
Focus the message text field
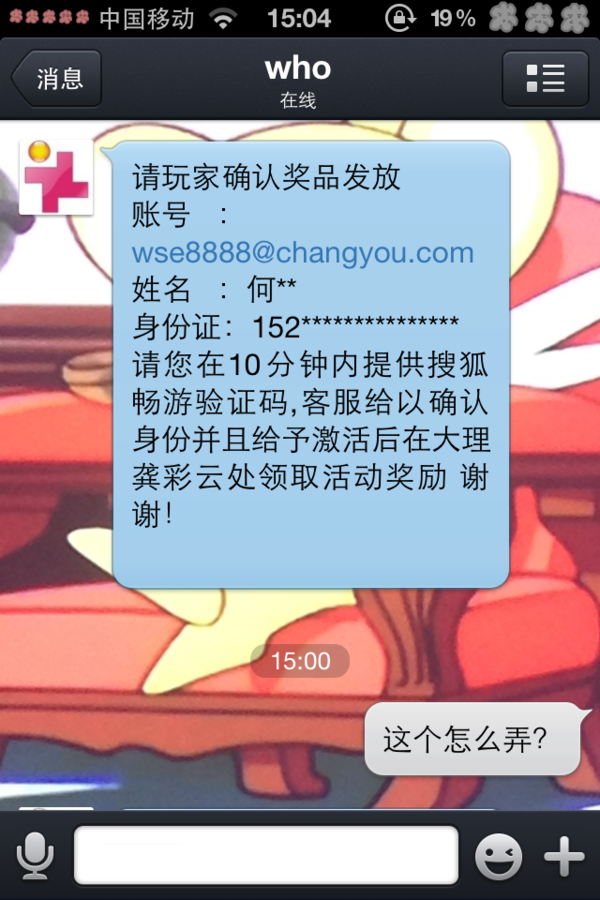[266, 856]
